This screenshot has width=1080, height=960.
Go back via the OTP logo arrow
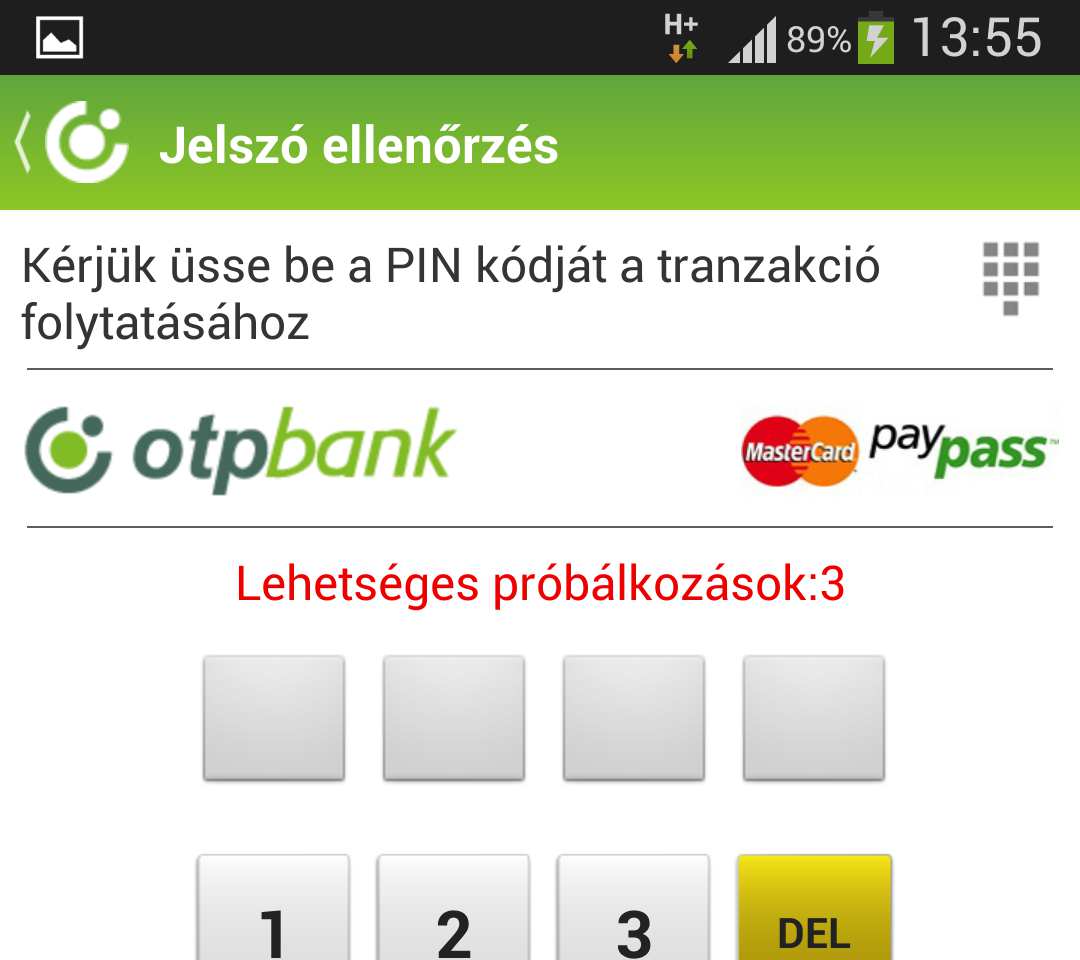(70, 143)
